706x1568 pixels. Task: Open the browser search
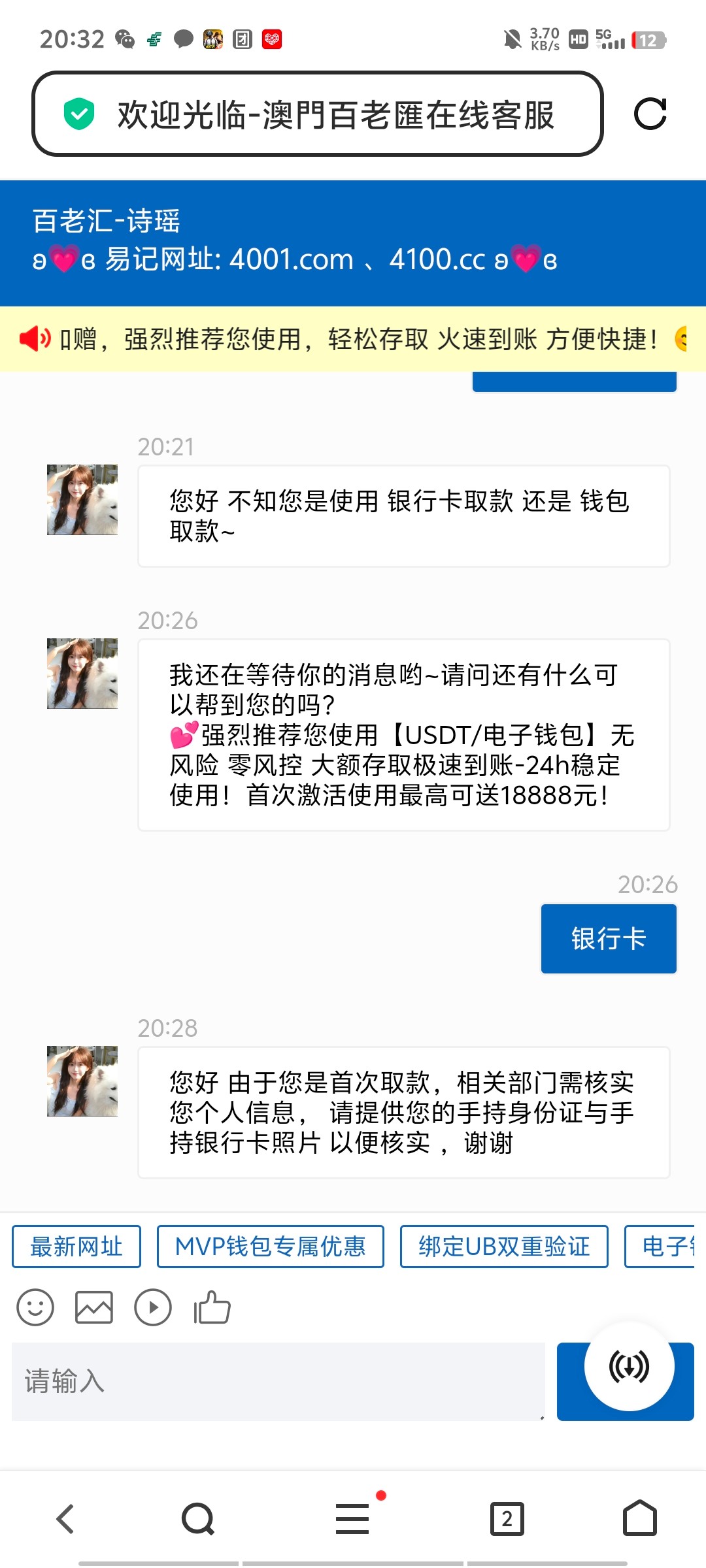(x=198, y=1518)
